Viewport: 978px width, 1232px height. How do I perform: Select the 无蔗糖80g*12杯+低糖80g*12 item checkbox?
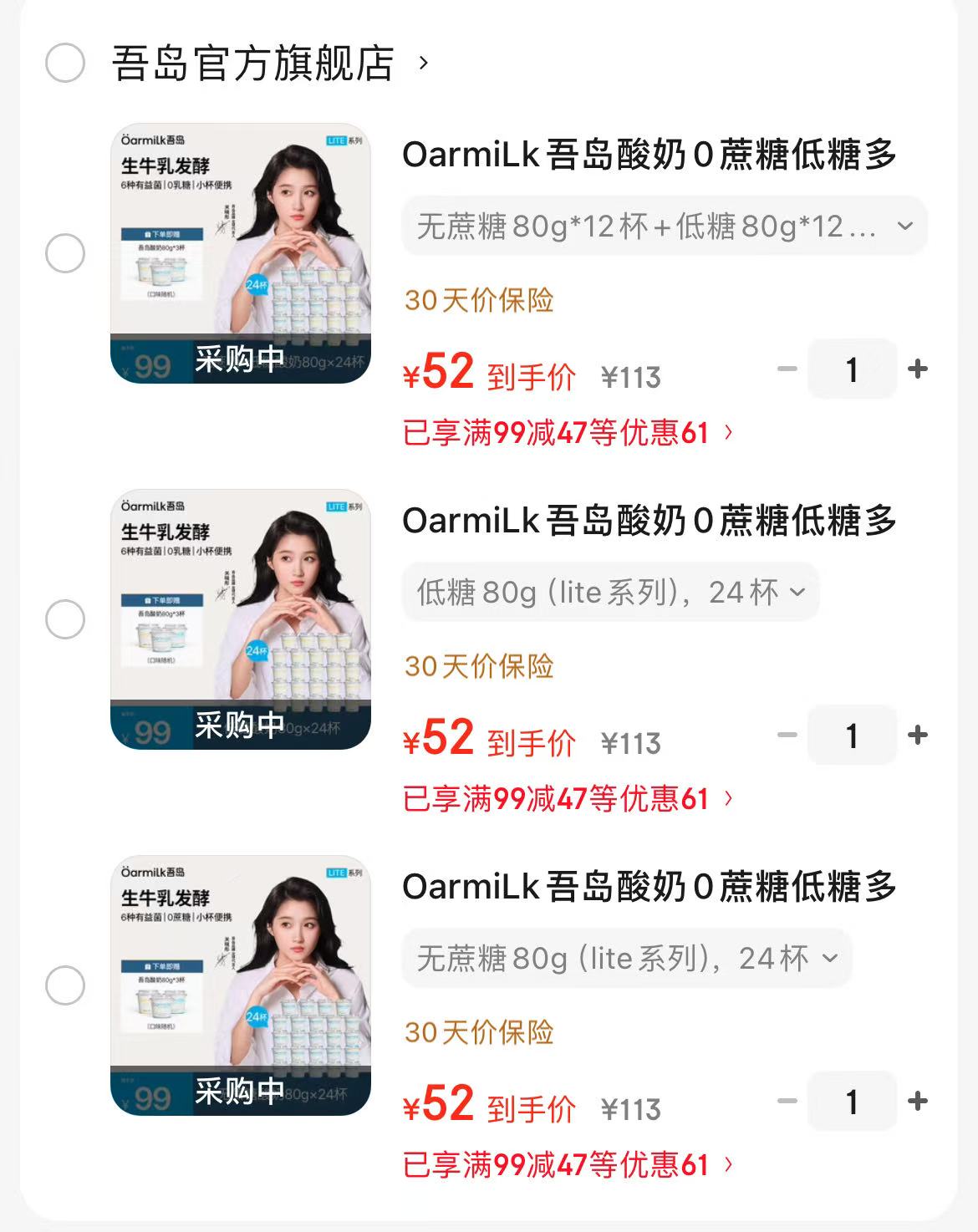[65, 253]
